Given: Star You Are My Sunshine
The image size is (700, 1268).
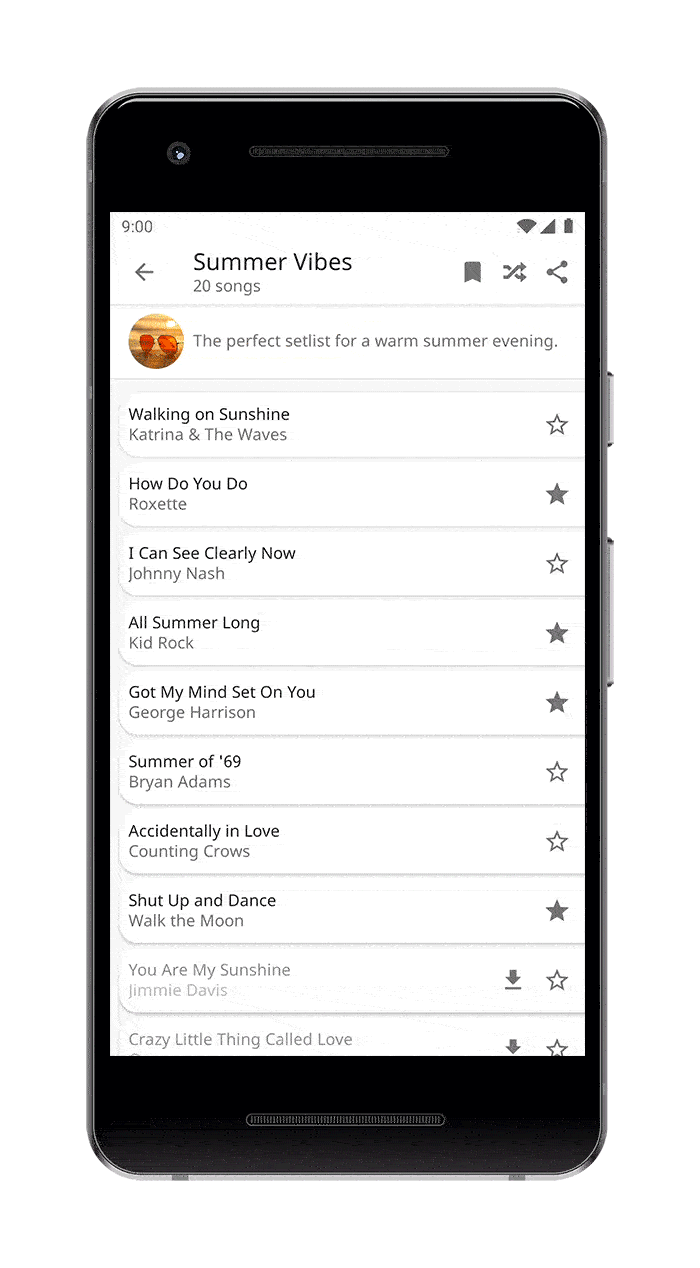Looking at the screenshot, I should pos(557,981).
